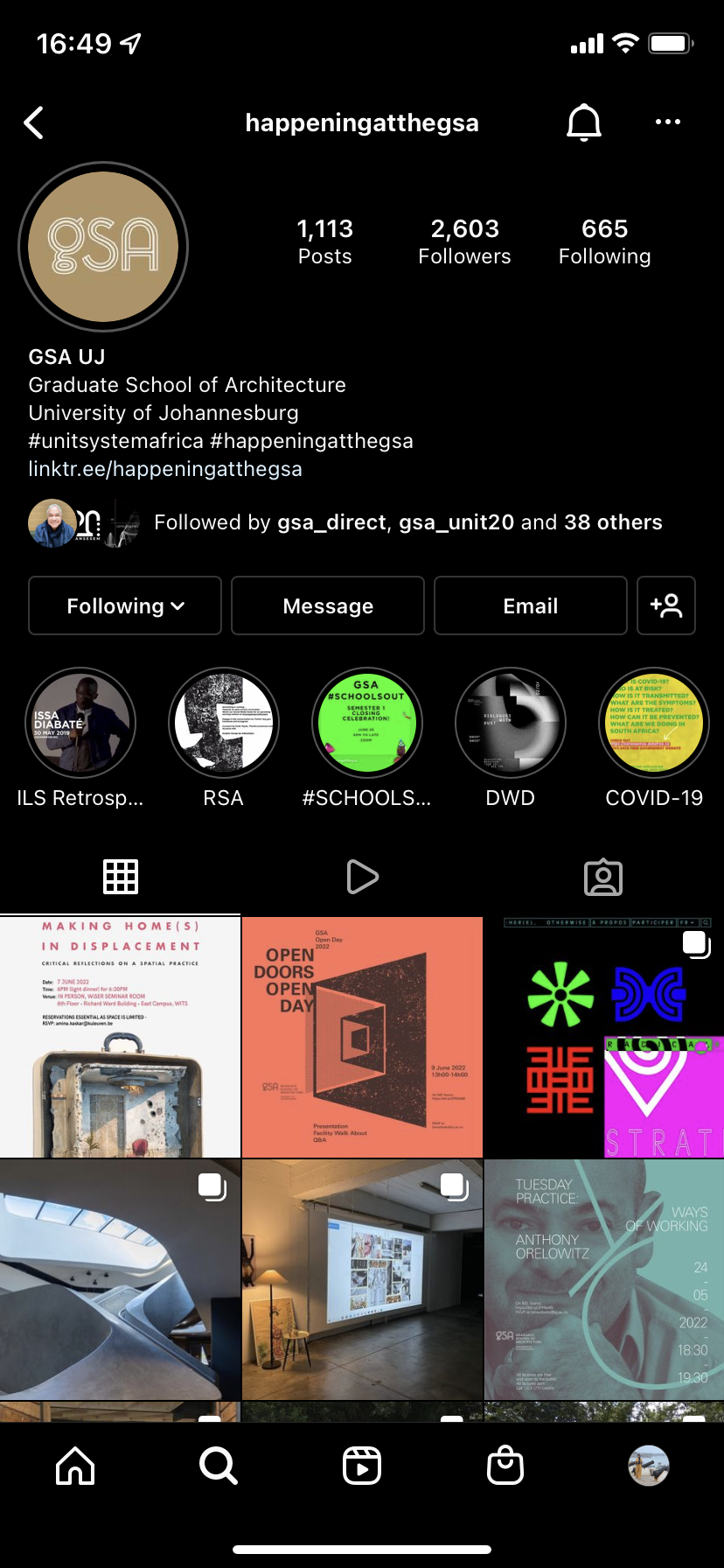Image resolution: width=724 pixels, height=1568 pixels.
Task: Switch to the Reels tab
Action: pos(362,877)
